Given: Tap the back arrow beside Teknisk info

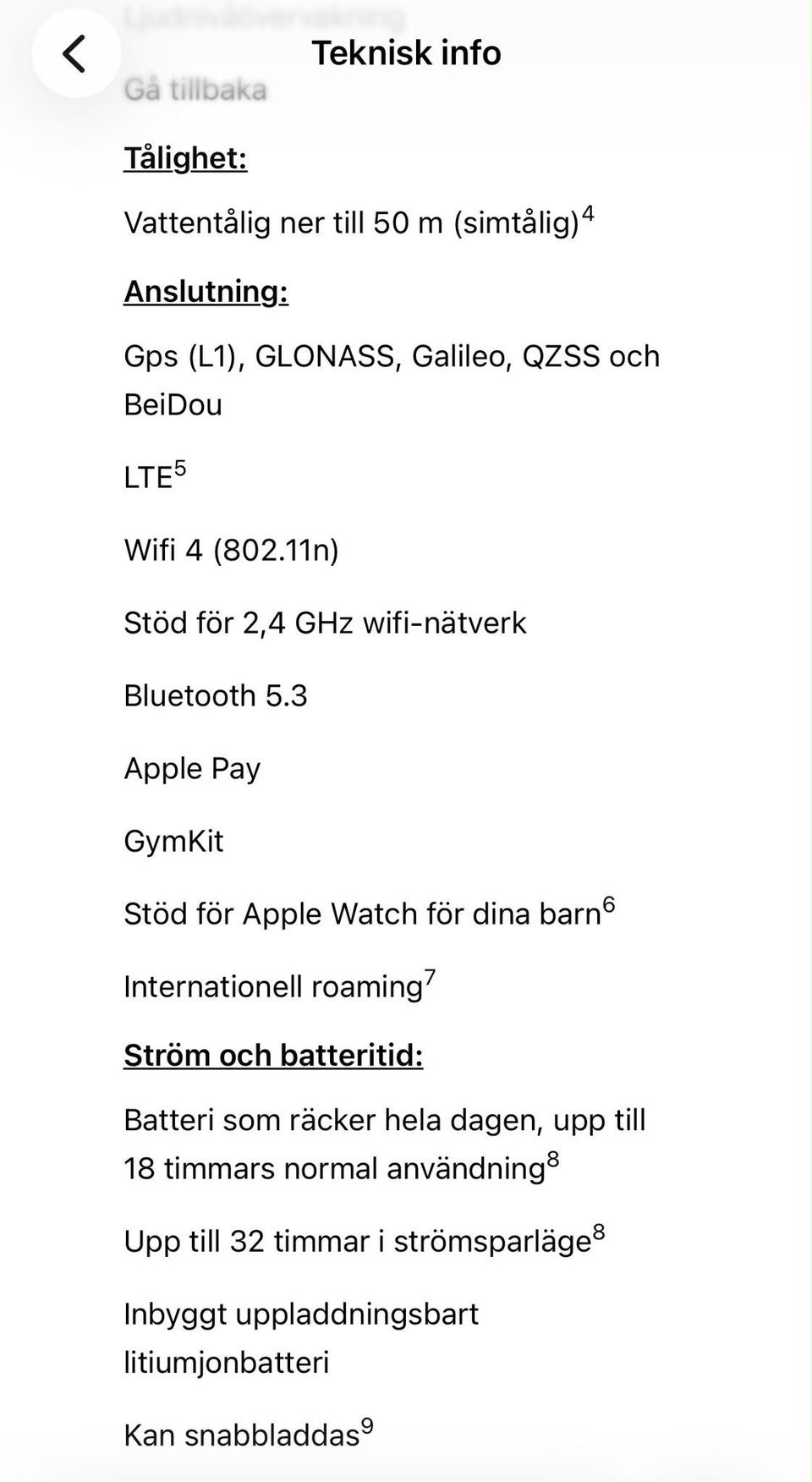Looking at the screenshot, I should pyautogui.click(x=76, y=53).
